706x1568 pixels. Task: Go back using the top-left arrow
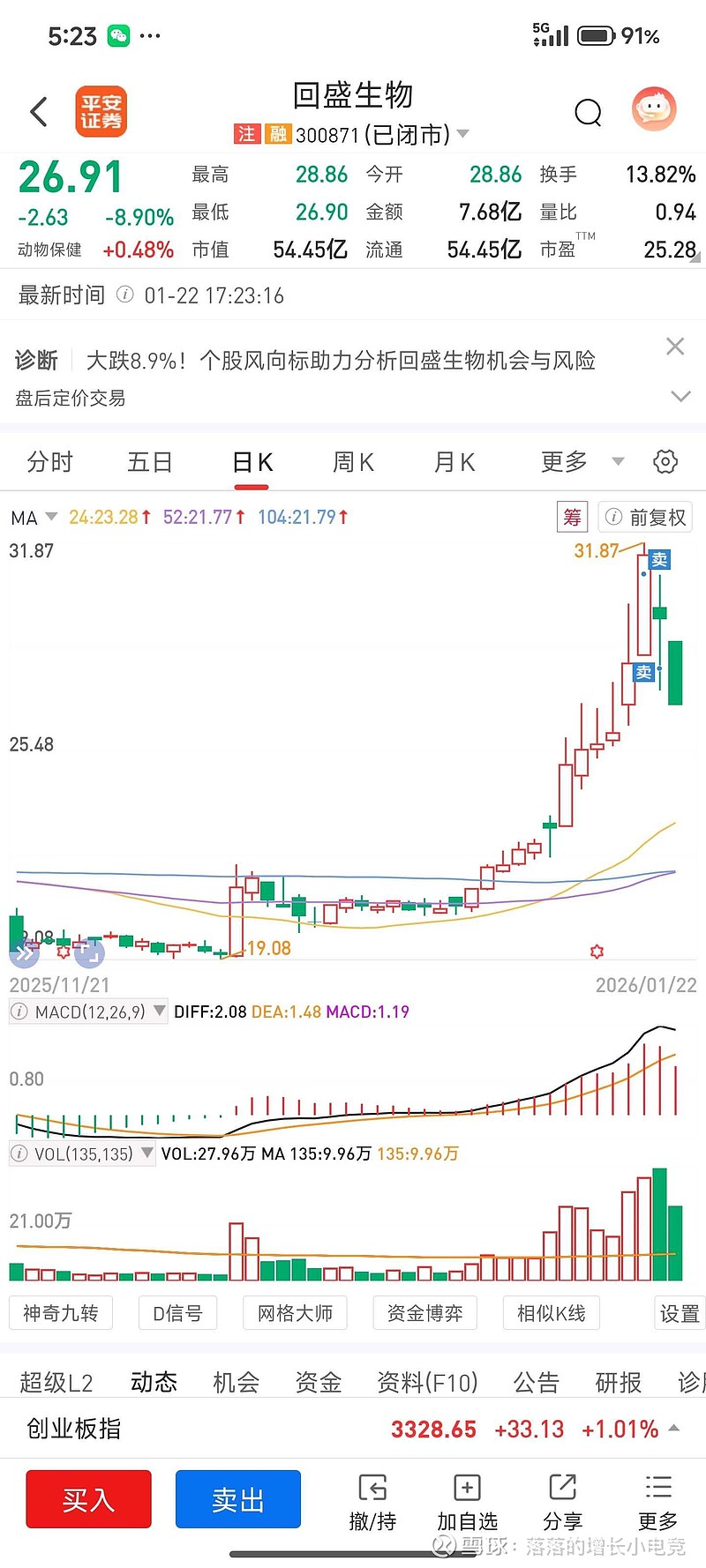click(x=39, y=112)
